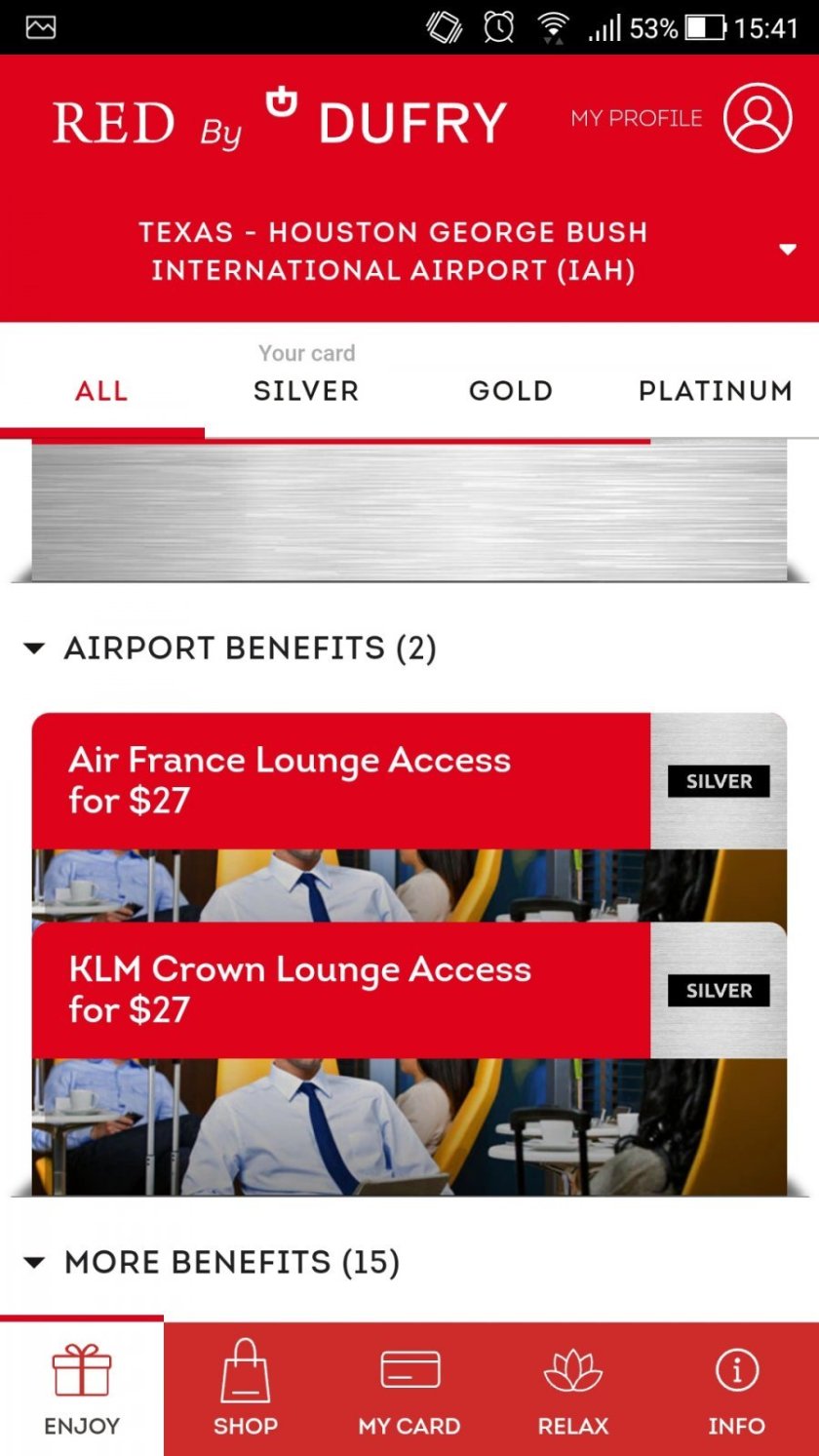The height and width of the screenshot is (1456, 819).
Task: Open the My Card tab
Action: tap(409, 1389)
